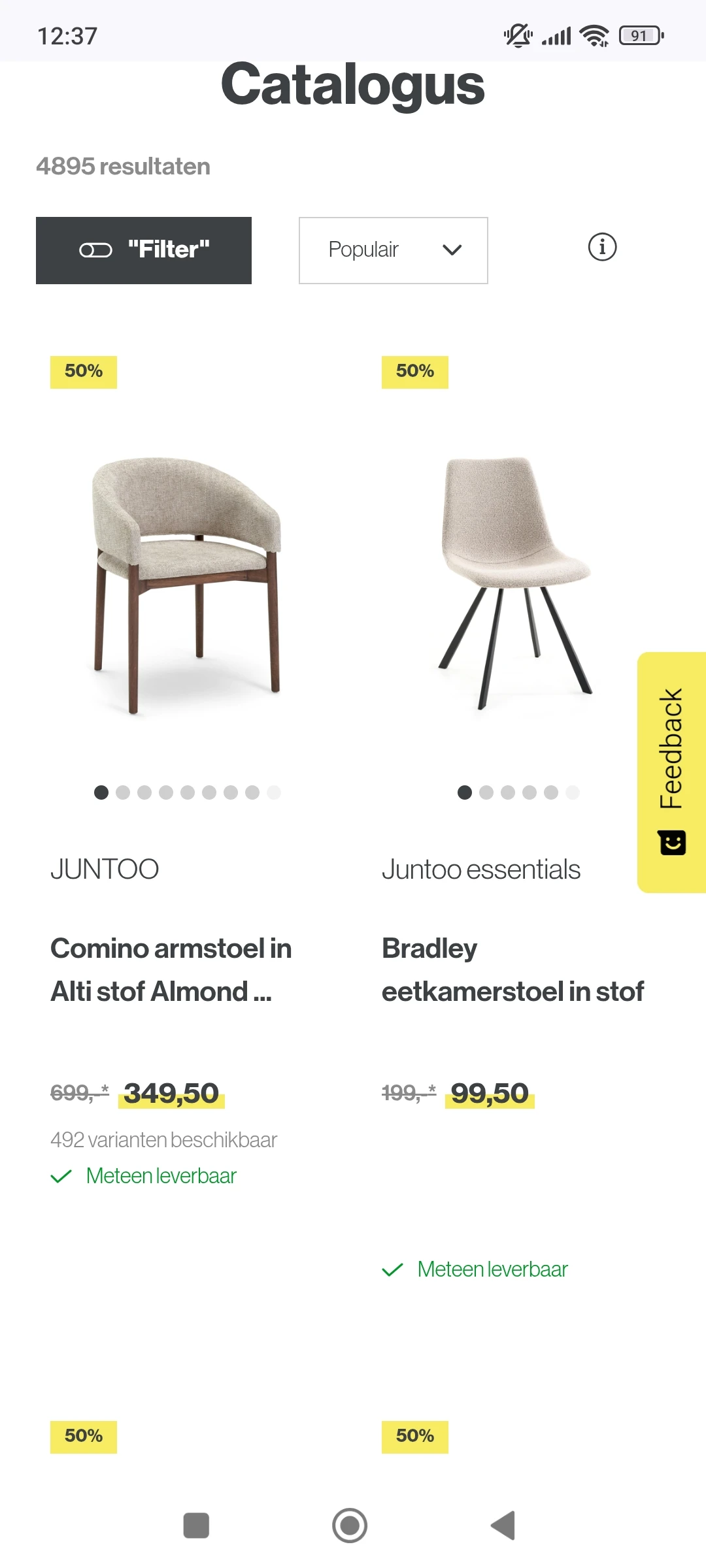Click the battery indicator showing 91
The height and width of the screenshot is (1568, 706).
pyautogui.click(x=639, y=36)
